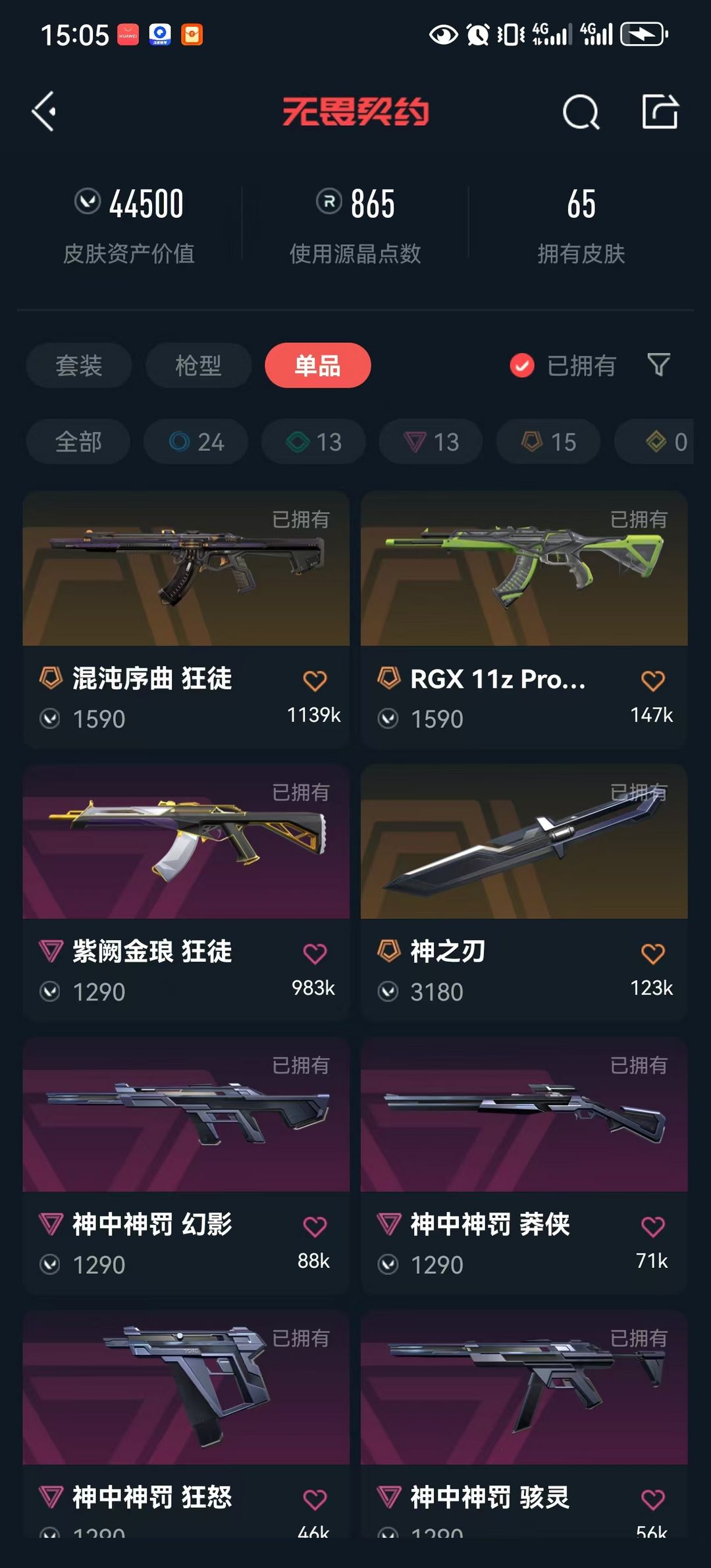711x1568 pixels.
Task: Open the 紫阙金琅 狂徒 skin card
Action: pyautogui.click(x=186, y=892)
